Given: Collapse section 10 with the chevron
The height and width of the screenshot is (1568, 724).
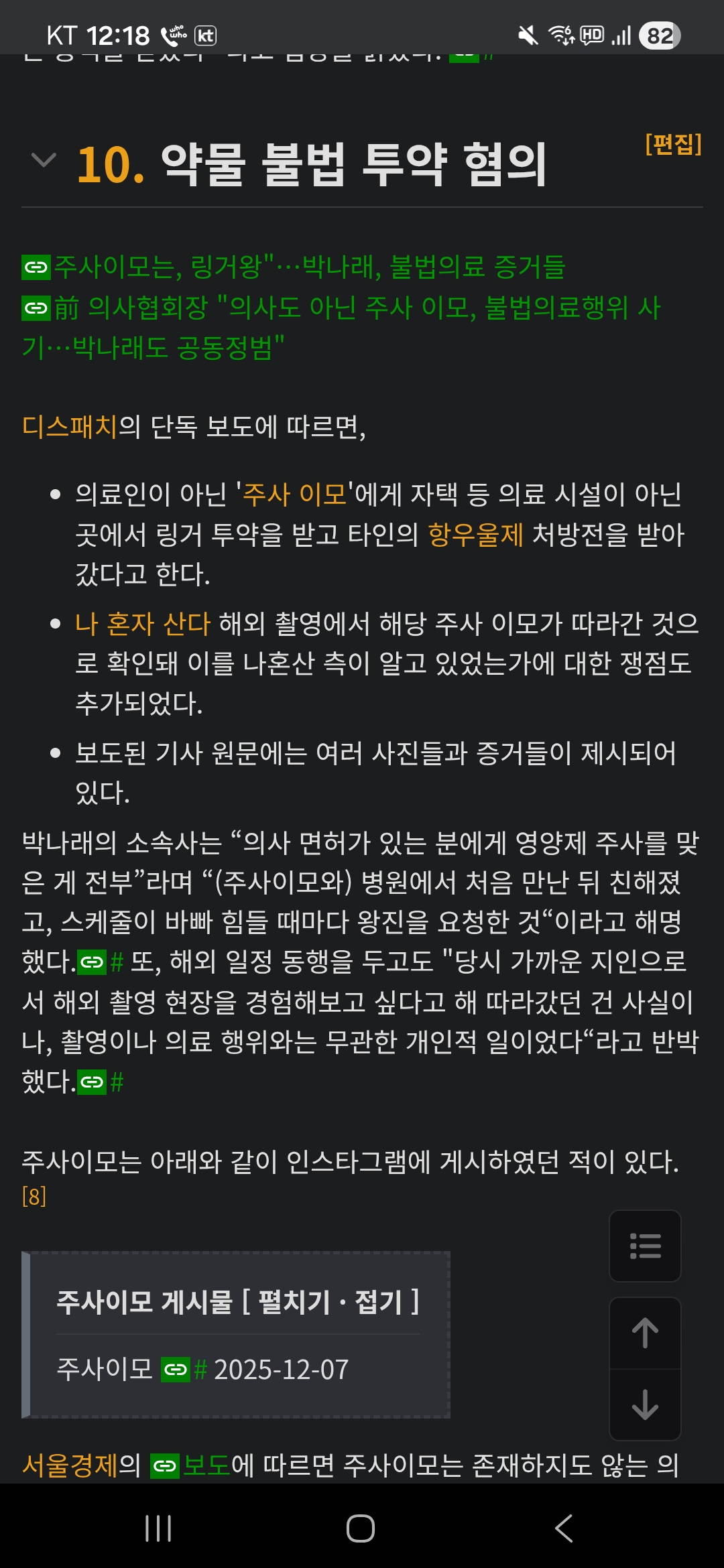Looking at the screenshot, I should tap(44, 161).
